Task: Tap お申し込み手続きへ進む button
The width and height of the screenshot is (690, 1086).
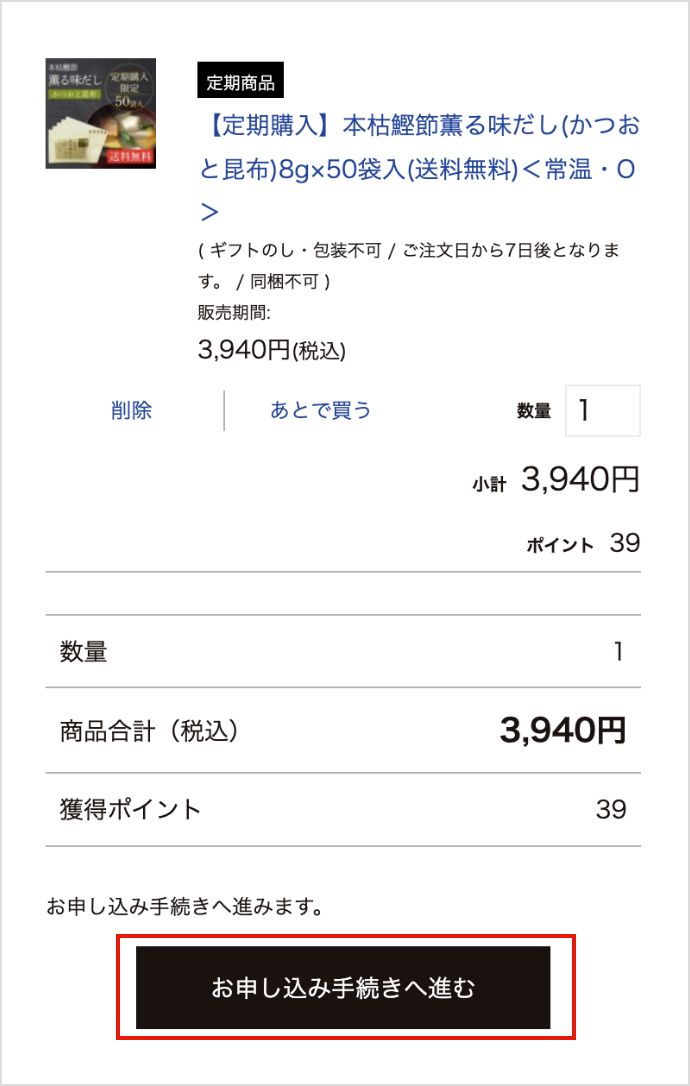Action: click(343, 988)
